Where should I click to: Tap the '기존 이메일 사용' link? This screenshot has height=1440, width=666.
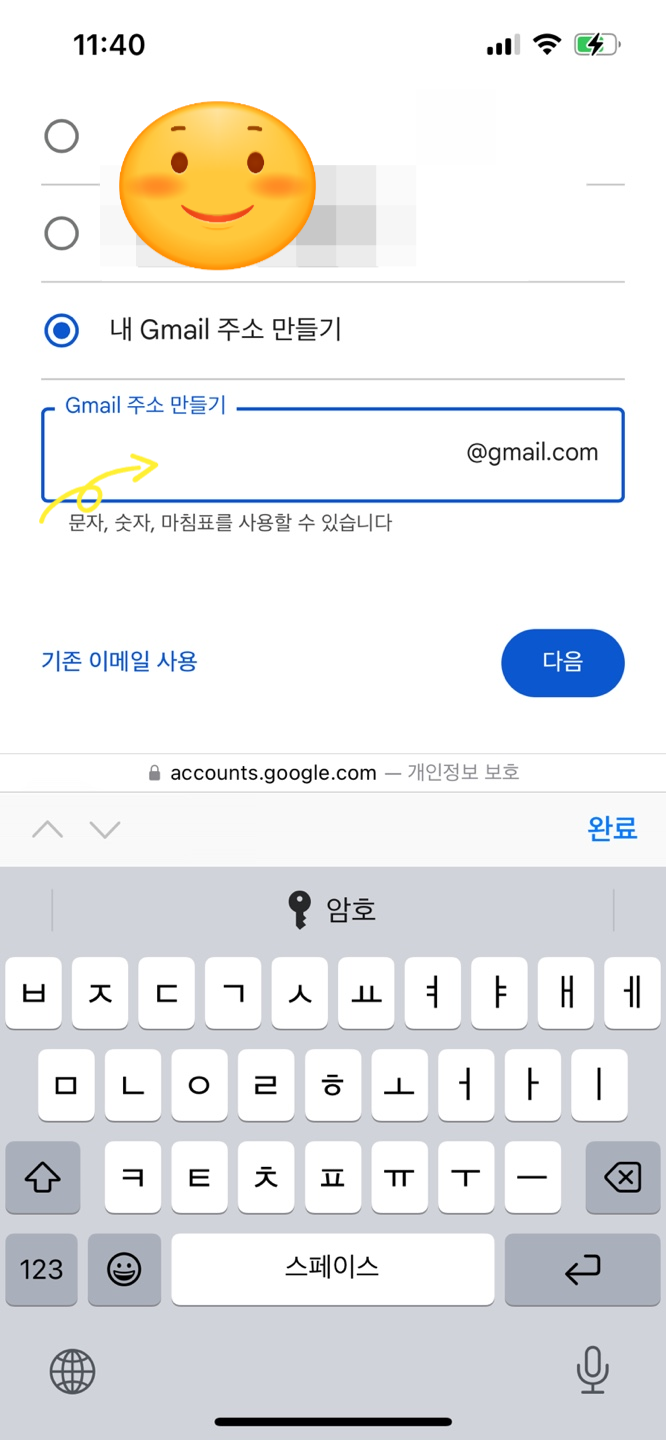point(119,661)
